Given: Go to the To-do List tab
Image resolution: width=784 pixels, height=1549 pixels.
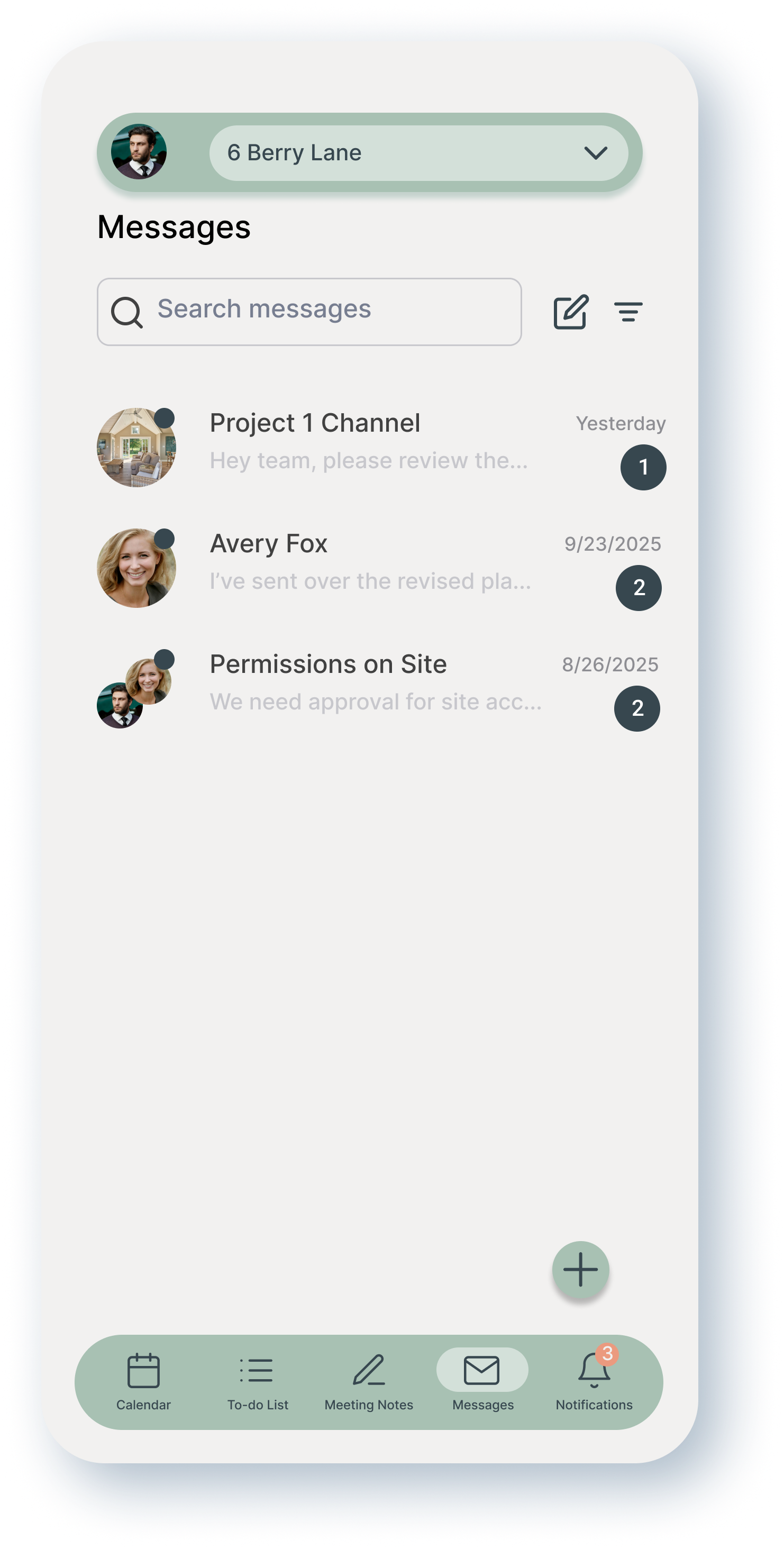Looking at the screenshot, I should pos(257,1382).
